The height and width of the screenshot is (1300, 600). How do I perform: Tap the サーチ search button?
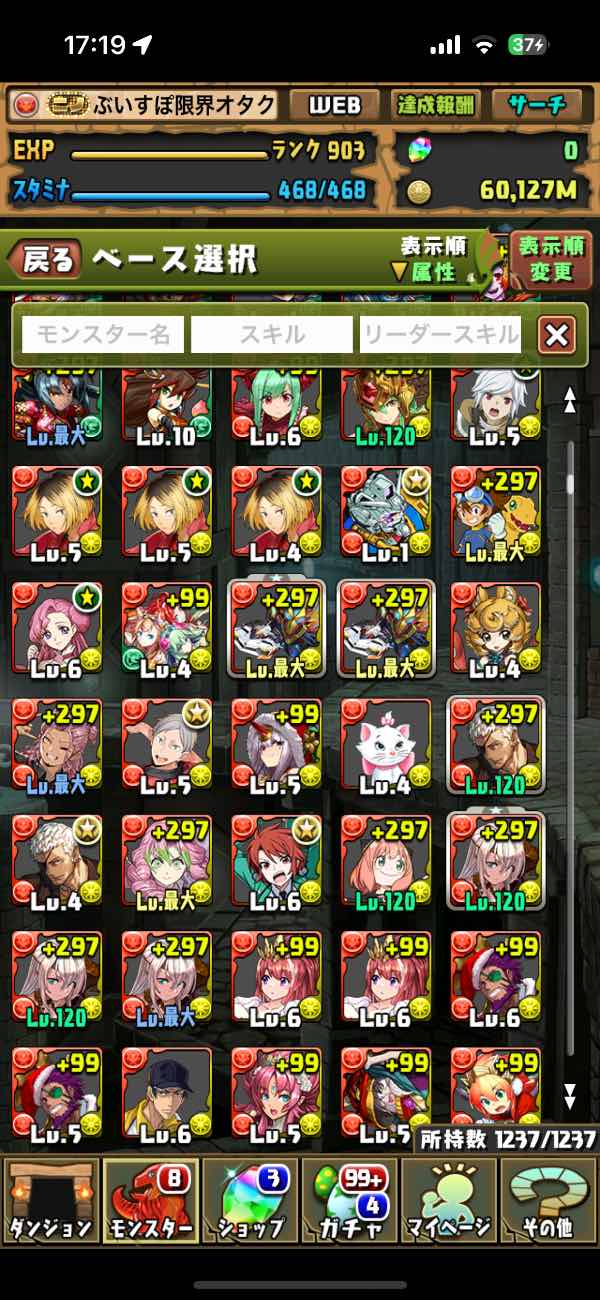click(536, 104)
